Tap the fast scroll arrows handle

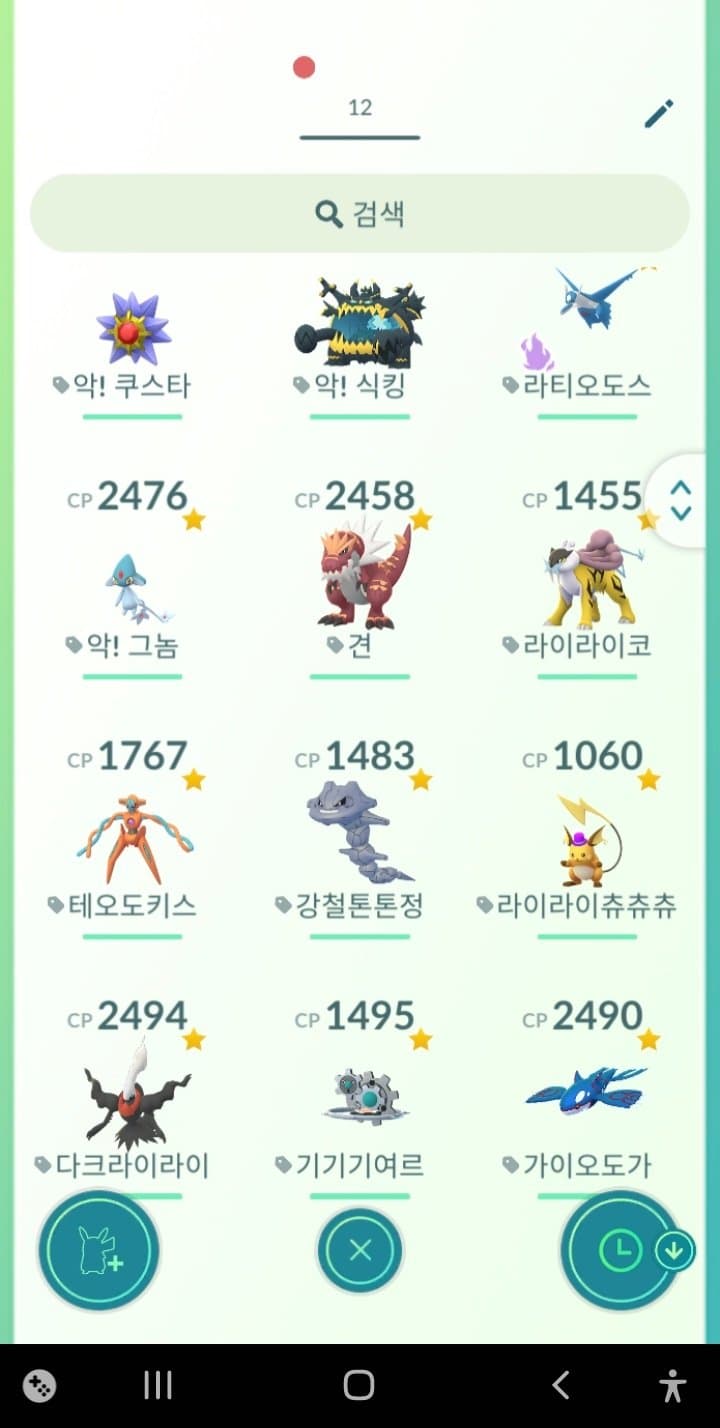[681, 500]
